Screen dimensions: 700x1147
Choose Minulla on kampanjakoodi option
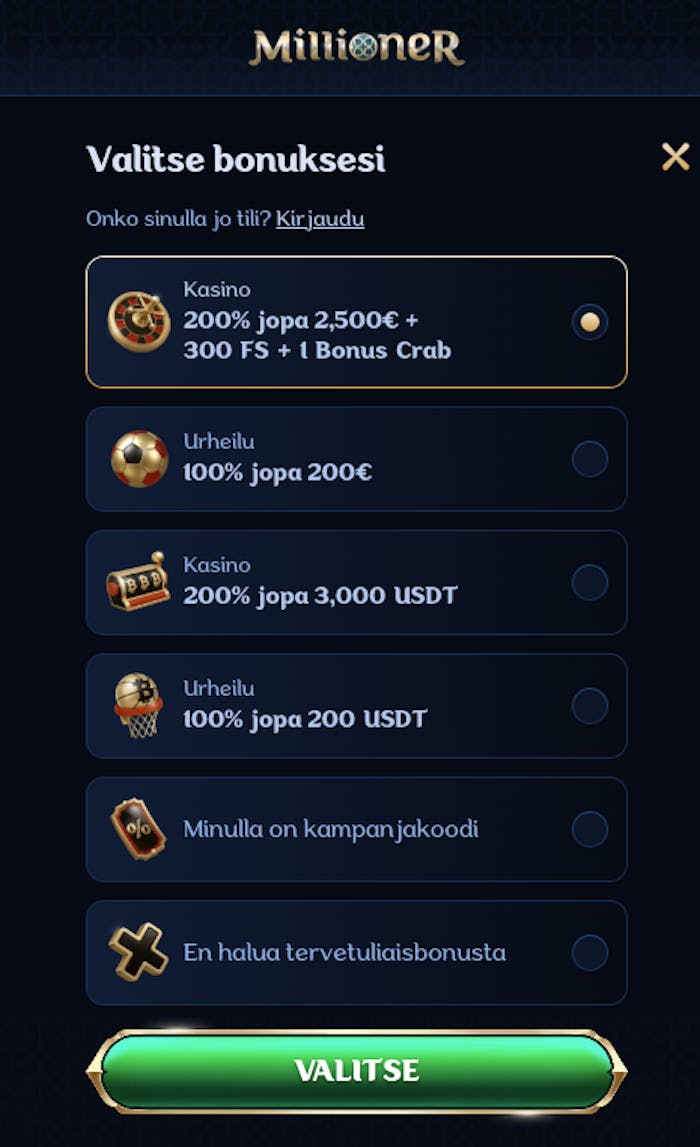point(589,829)
